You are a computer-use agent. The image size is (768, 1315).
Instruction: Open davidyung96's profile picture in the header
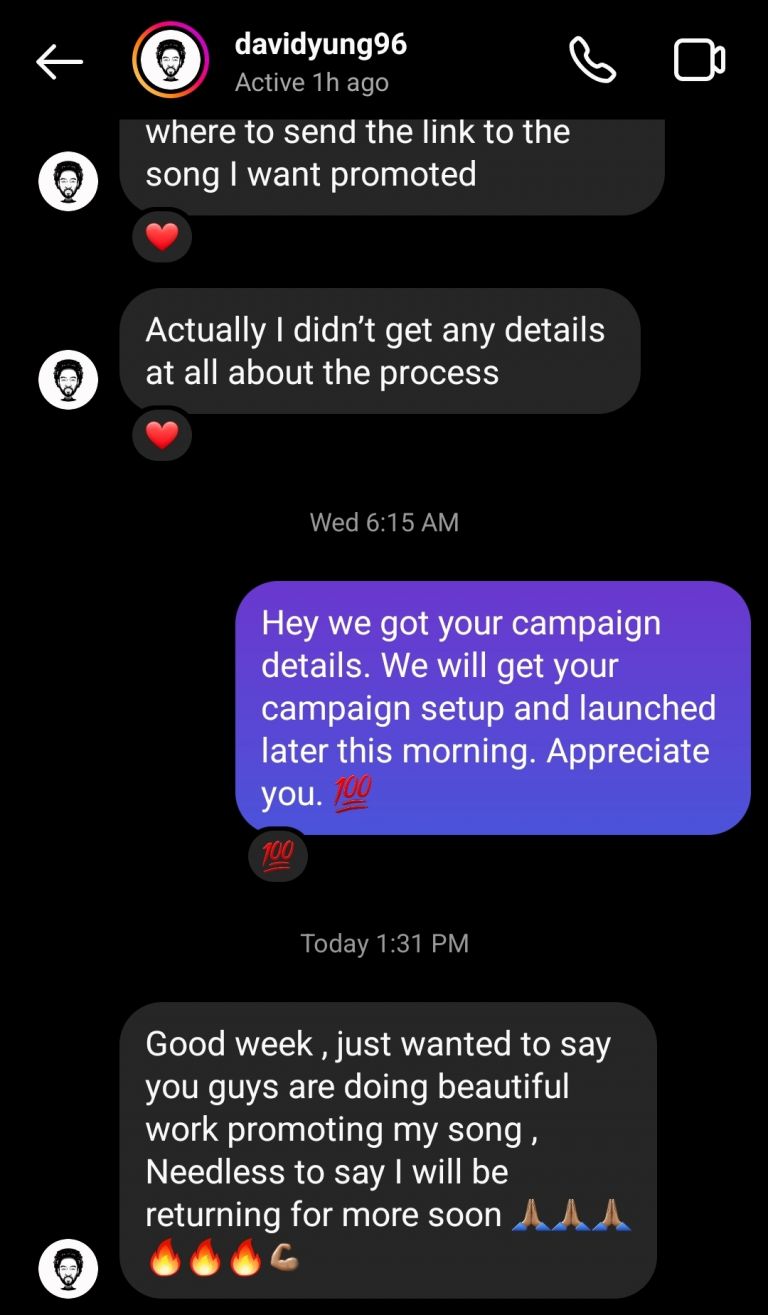pyautogui.click(x=174, y=58)
